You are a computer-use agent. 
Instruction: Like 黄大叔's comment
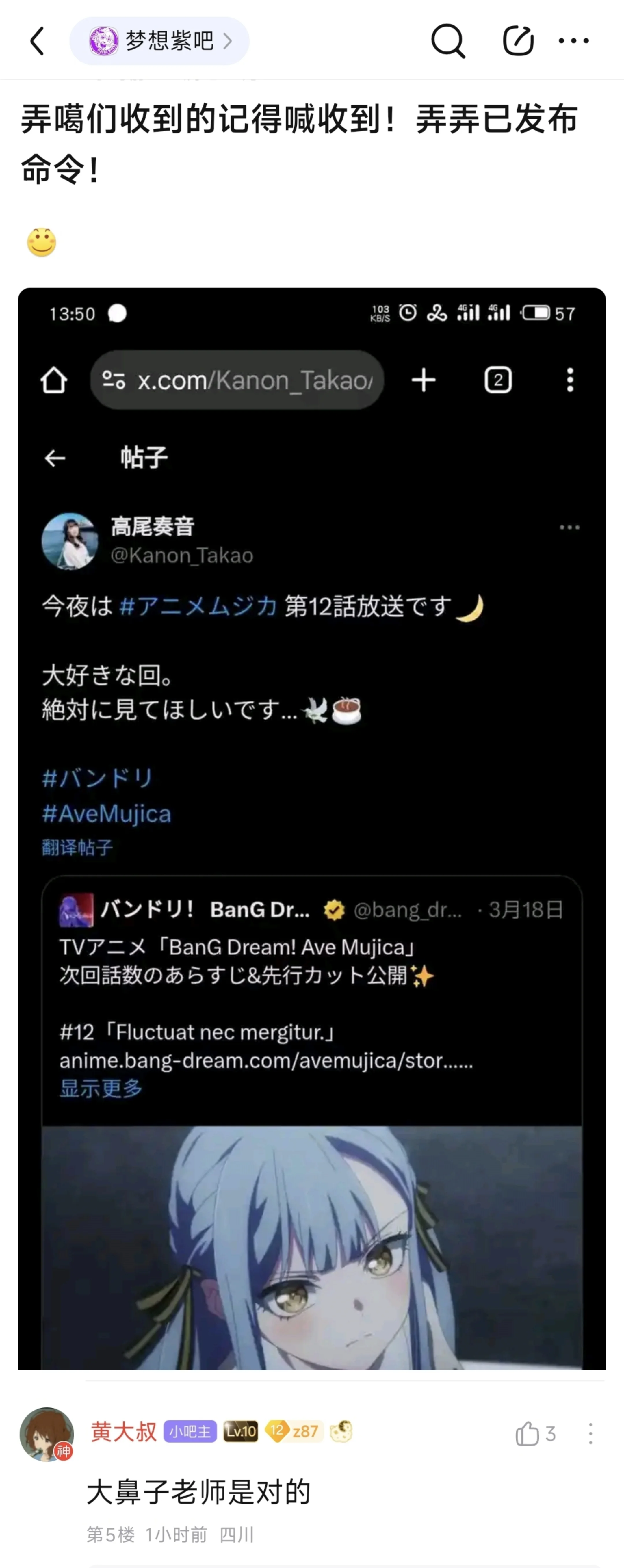pos(528,1433)
